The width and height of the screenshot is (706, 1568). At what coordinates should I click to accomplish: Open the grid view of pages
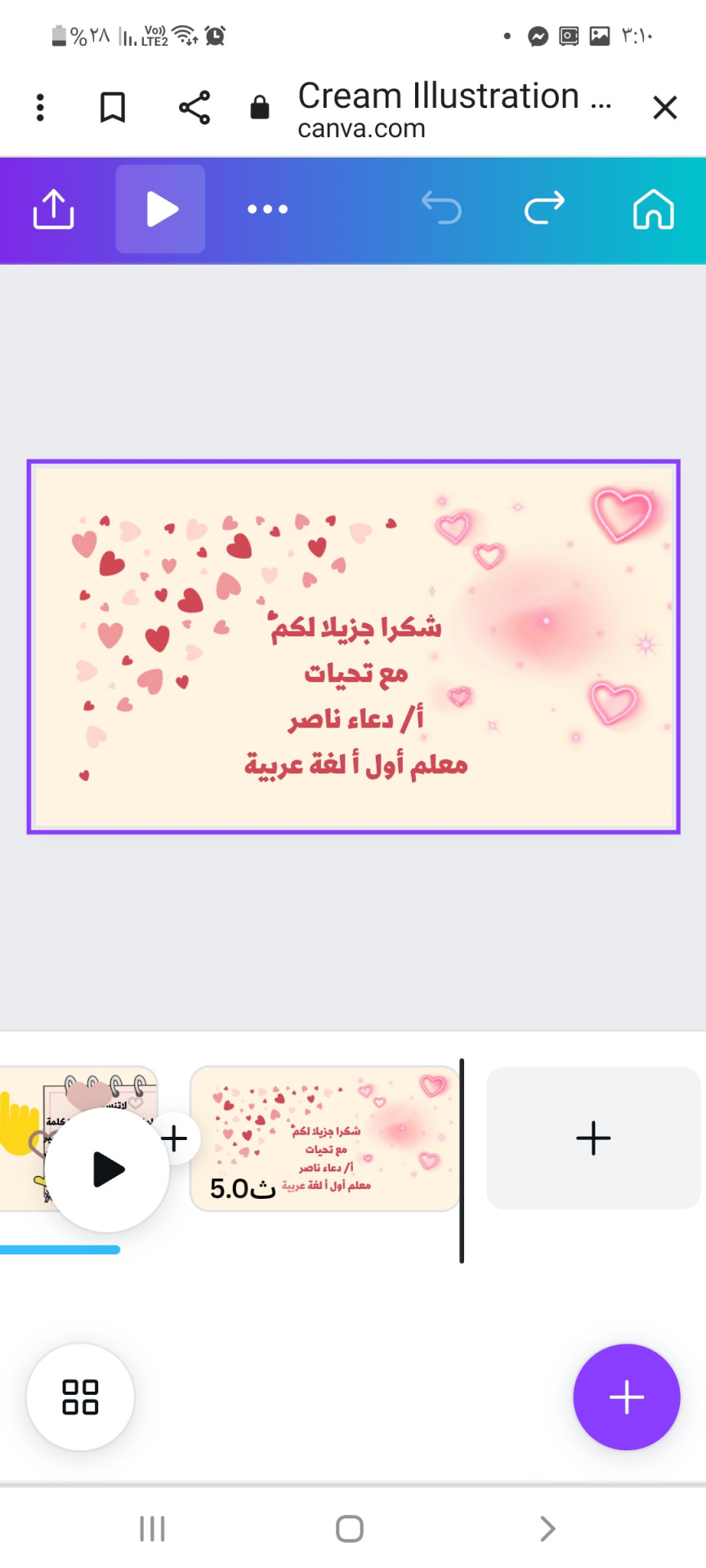(80, 1397)
